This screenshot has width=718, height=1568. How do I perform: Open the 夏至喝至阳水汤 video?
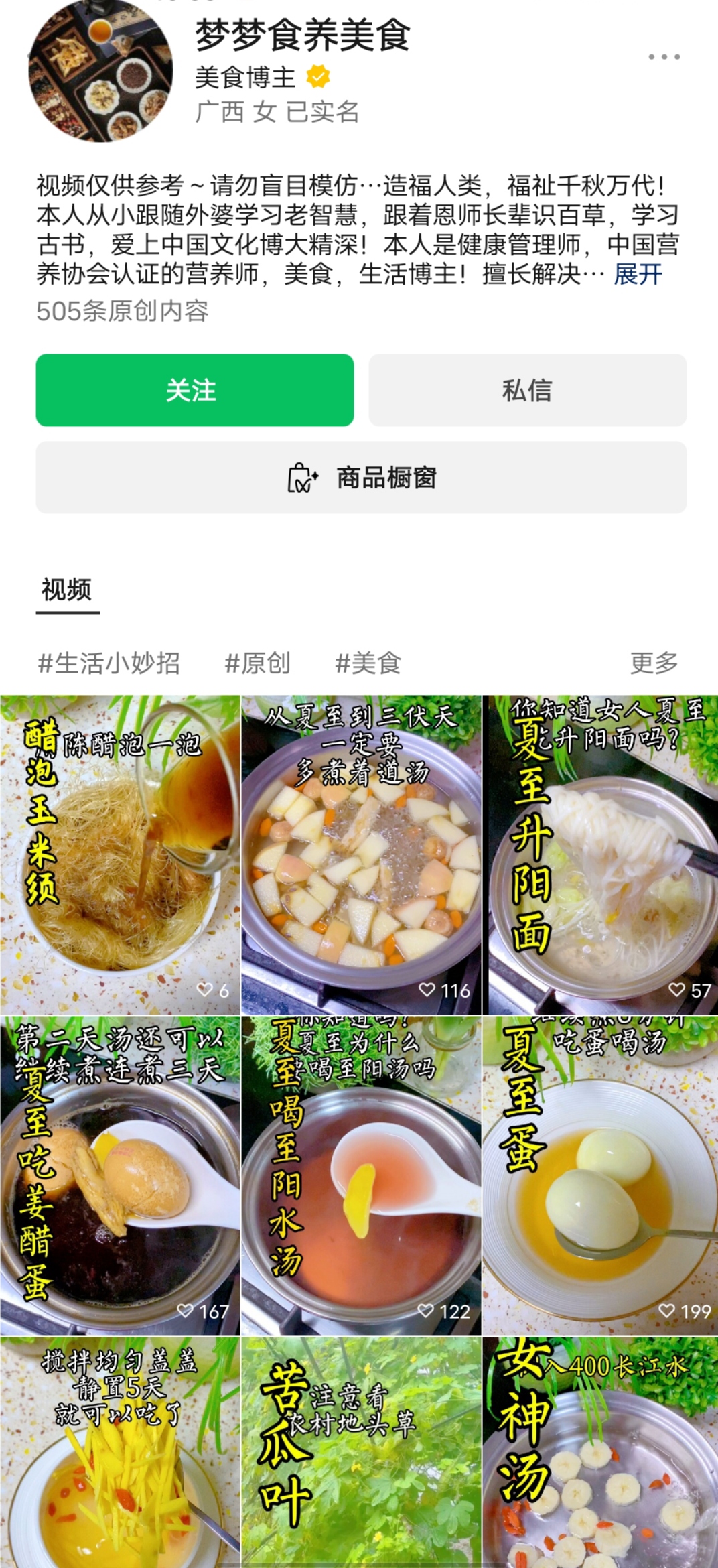(x=361, y=1175)
